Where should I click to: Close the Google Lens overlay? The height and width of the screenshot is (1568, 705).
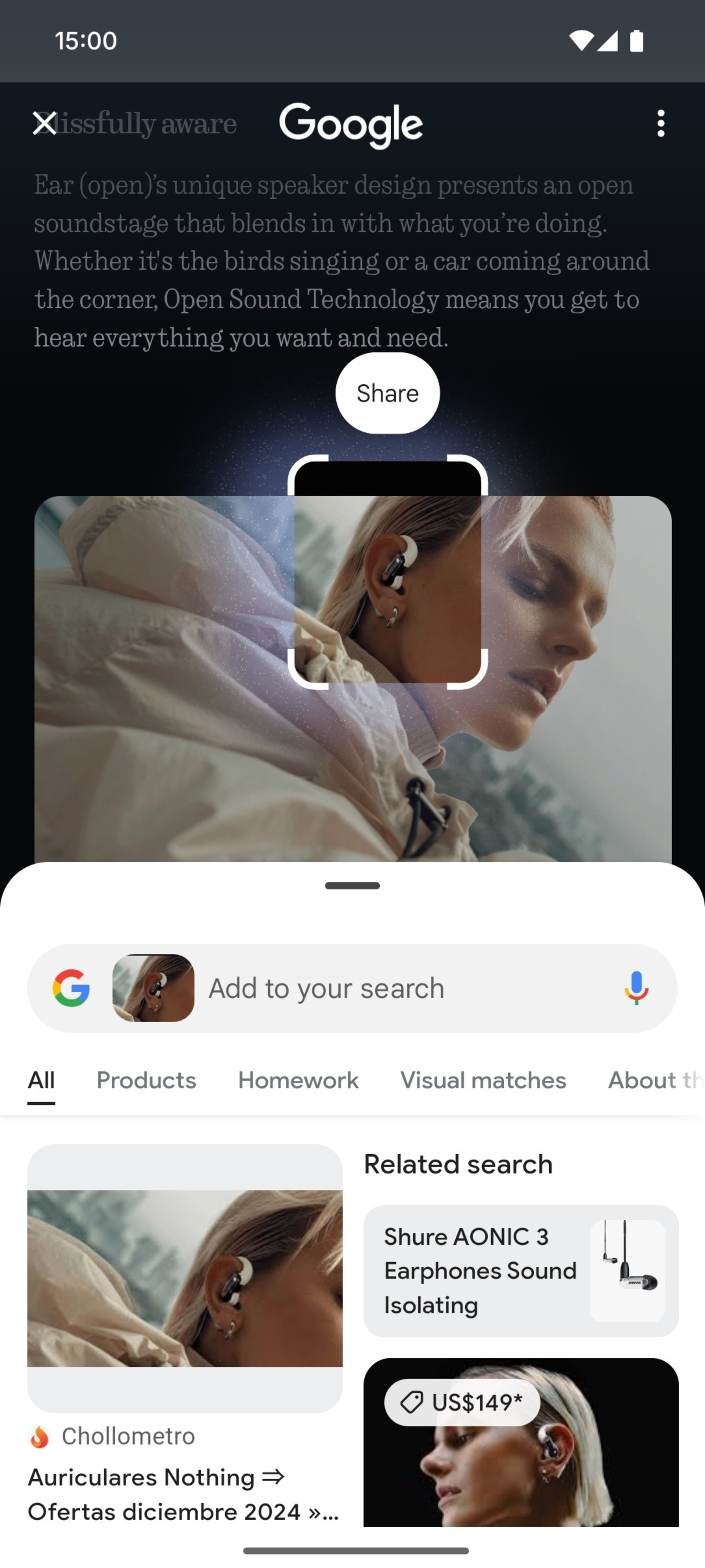click(44, 123)
